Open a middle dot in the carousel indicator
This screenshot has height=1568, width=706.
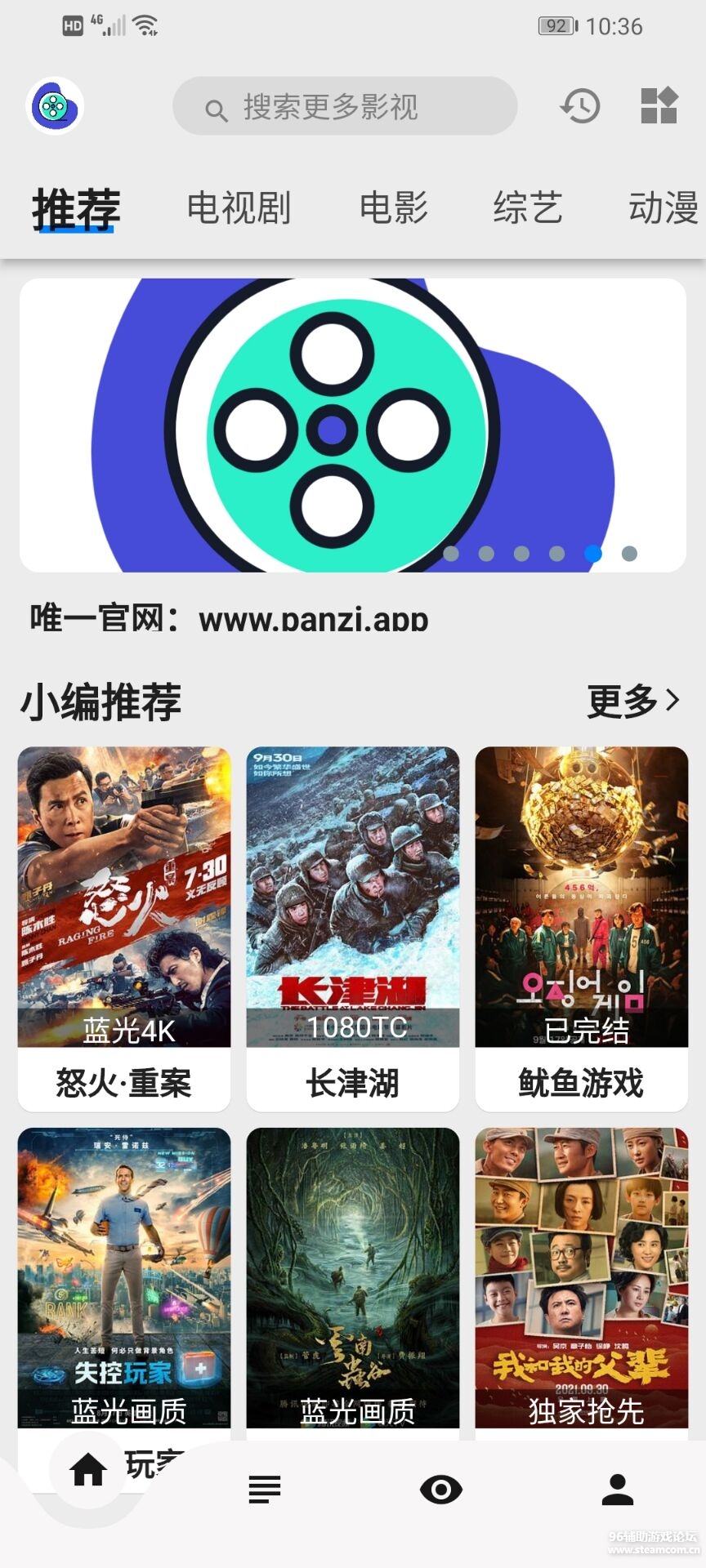coord(522,553)
